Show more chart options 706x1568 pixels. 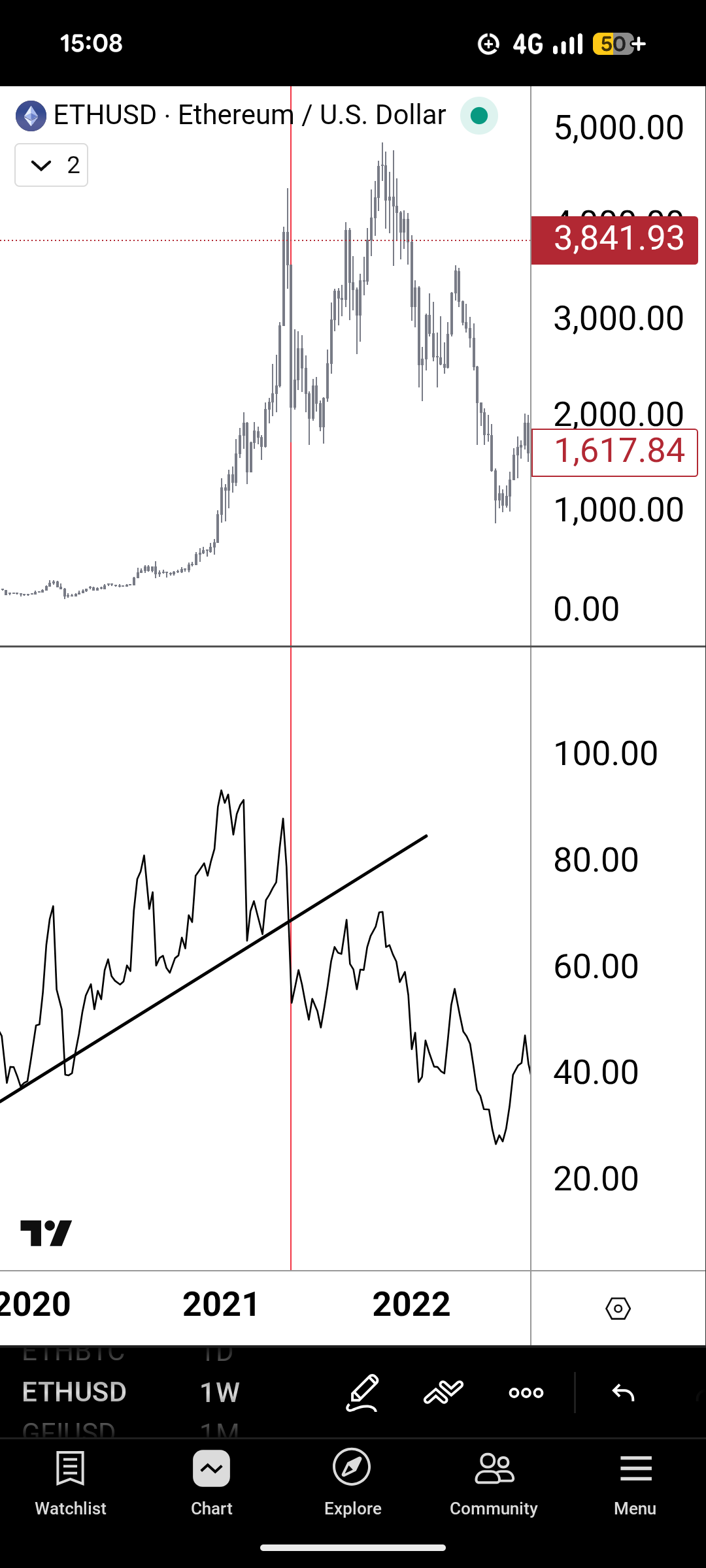click(526, 1392)
